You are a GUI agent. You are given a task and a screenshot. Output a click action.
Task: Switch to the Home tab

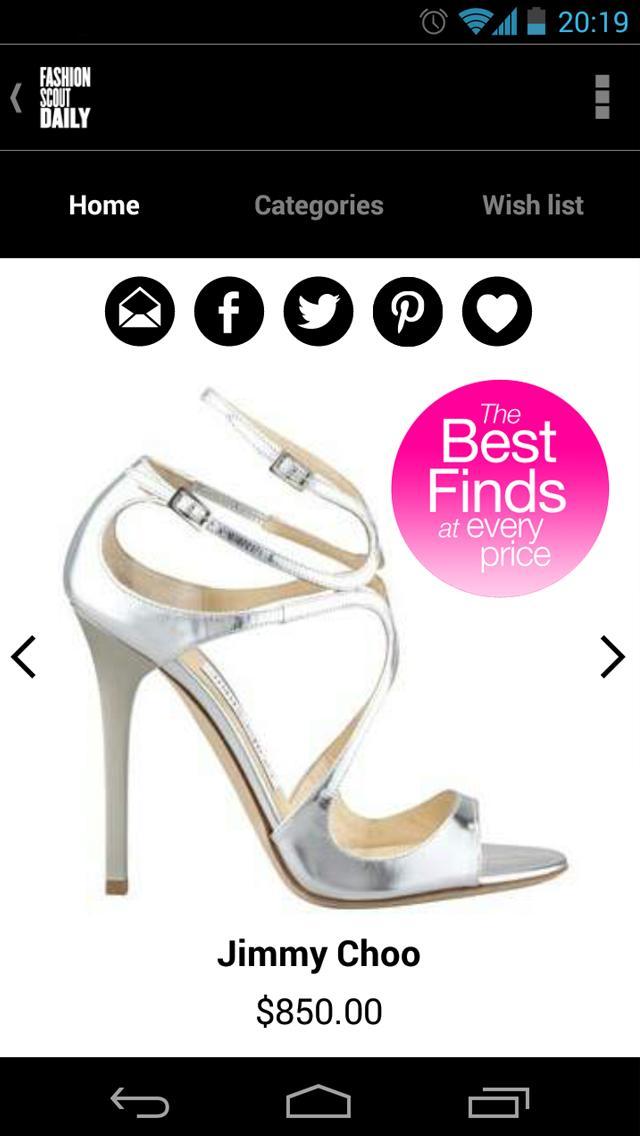[104, 205]
